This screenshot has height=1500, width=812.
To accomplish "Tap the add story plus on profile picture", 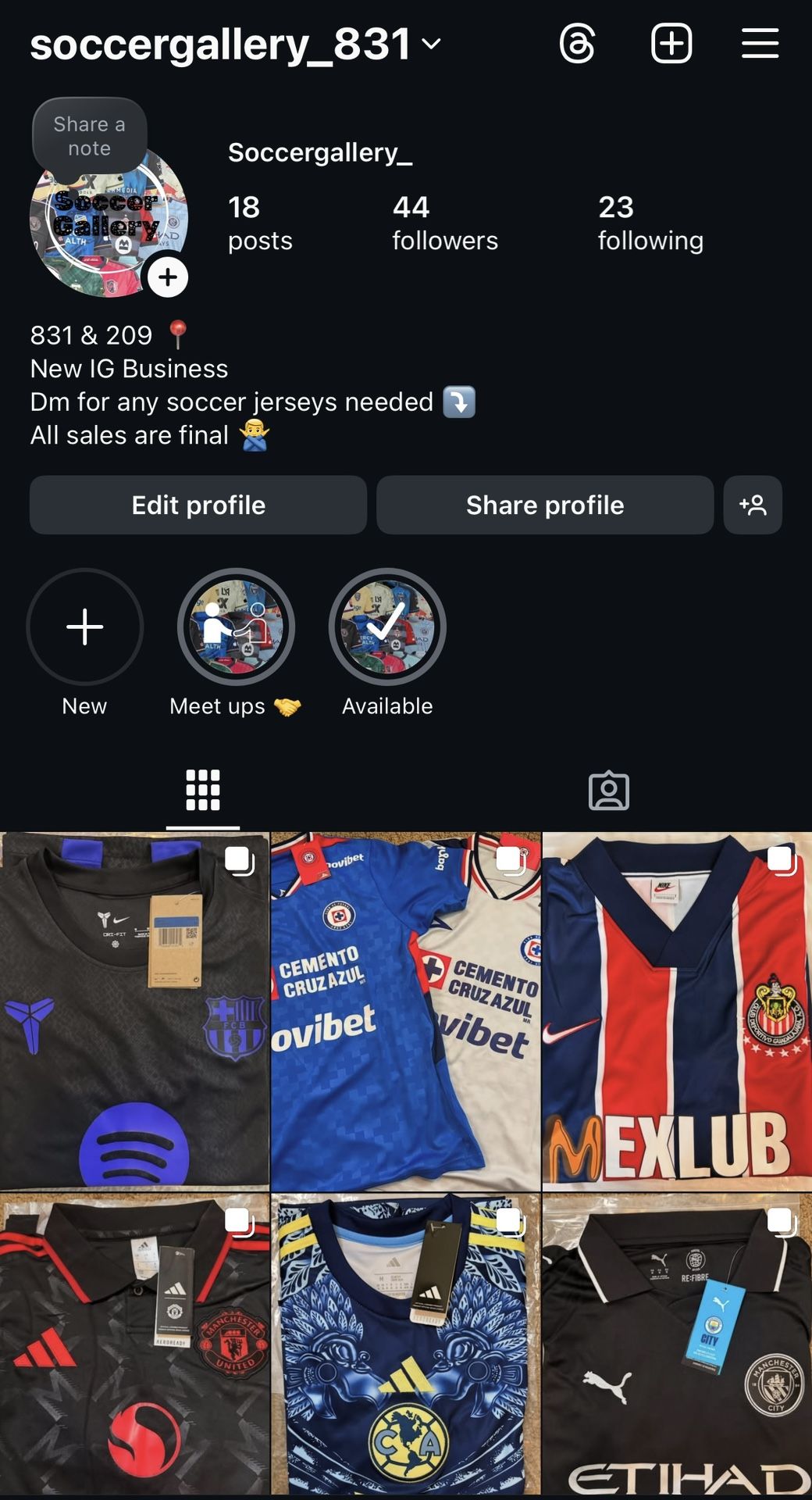I will pos(166,276).
